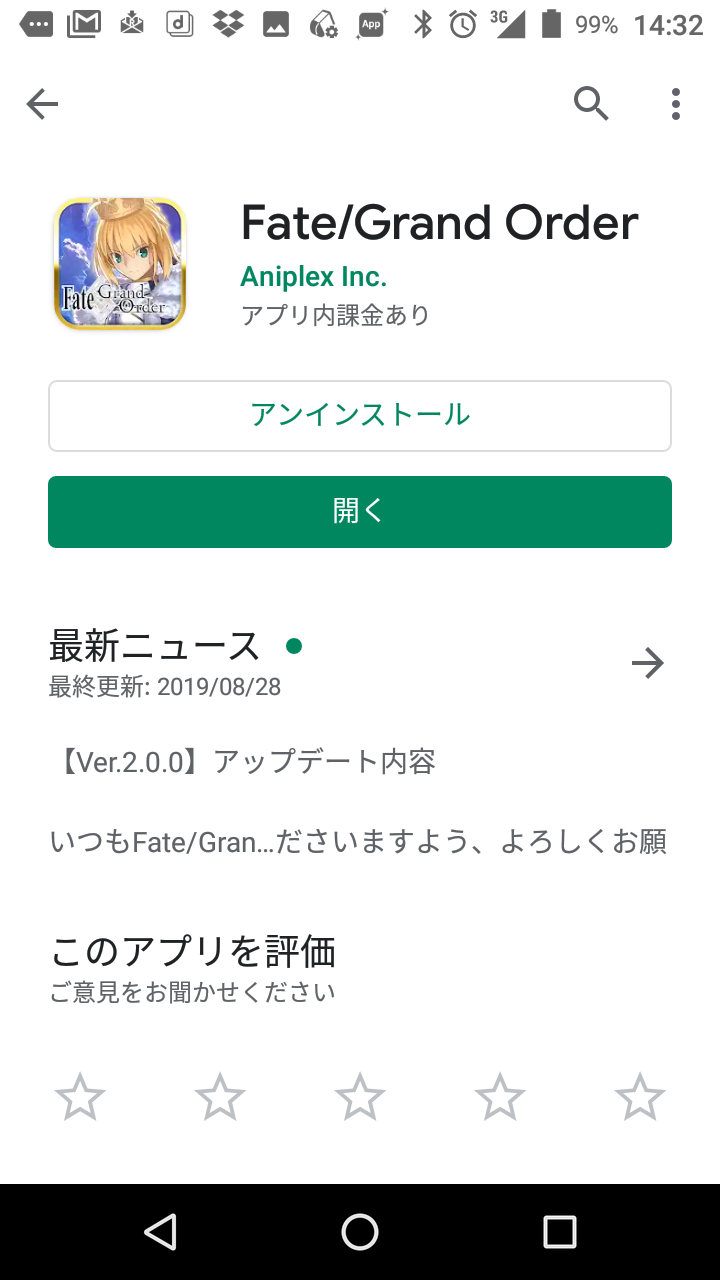Open the Aniplex Inc. developer page

(x=314, y=276)
